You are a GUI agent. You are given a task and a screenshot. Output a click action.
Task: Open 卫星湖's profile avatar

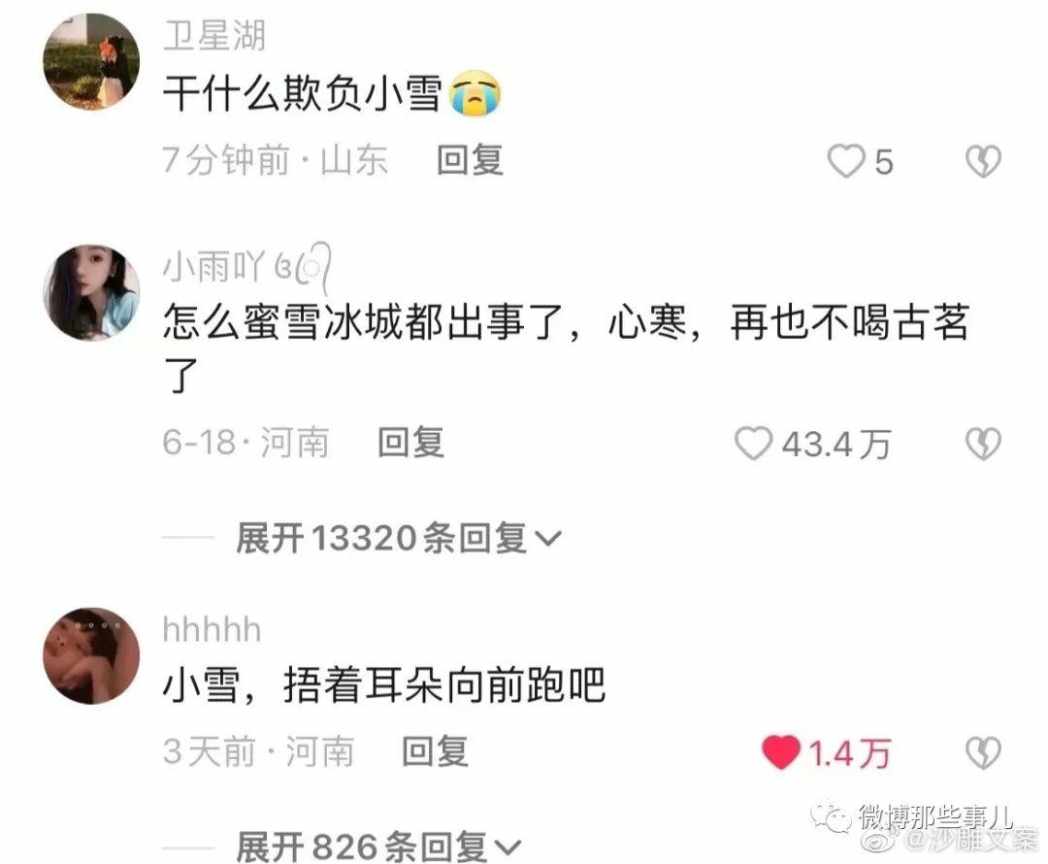[91, 62]
